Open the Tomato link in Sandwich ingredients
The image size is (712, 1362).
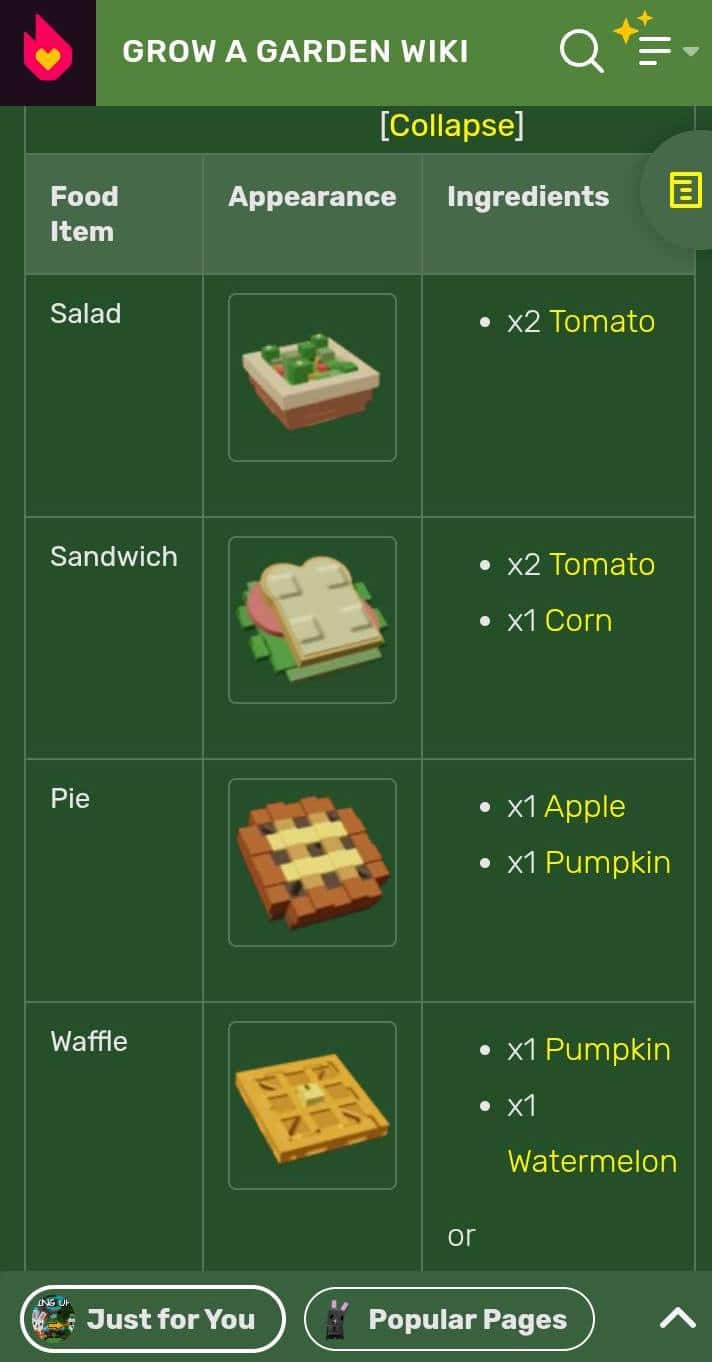point(601,564)
